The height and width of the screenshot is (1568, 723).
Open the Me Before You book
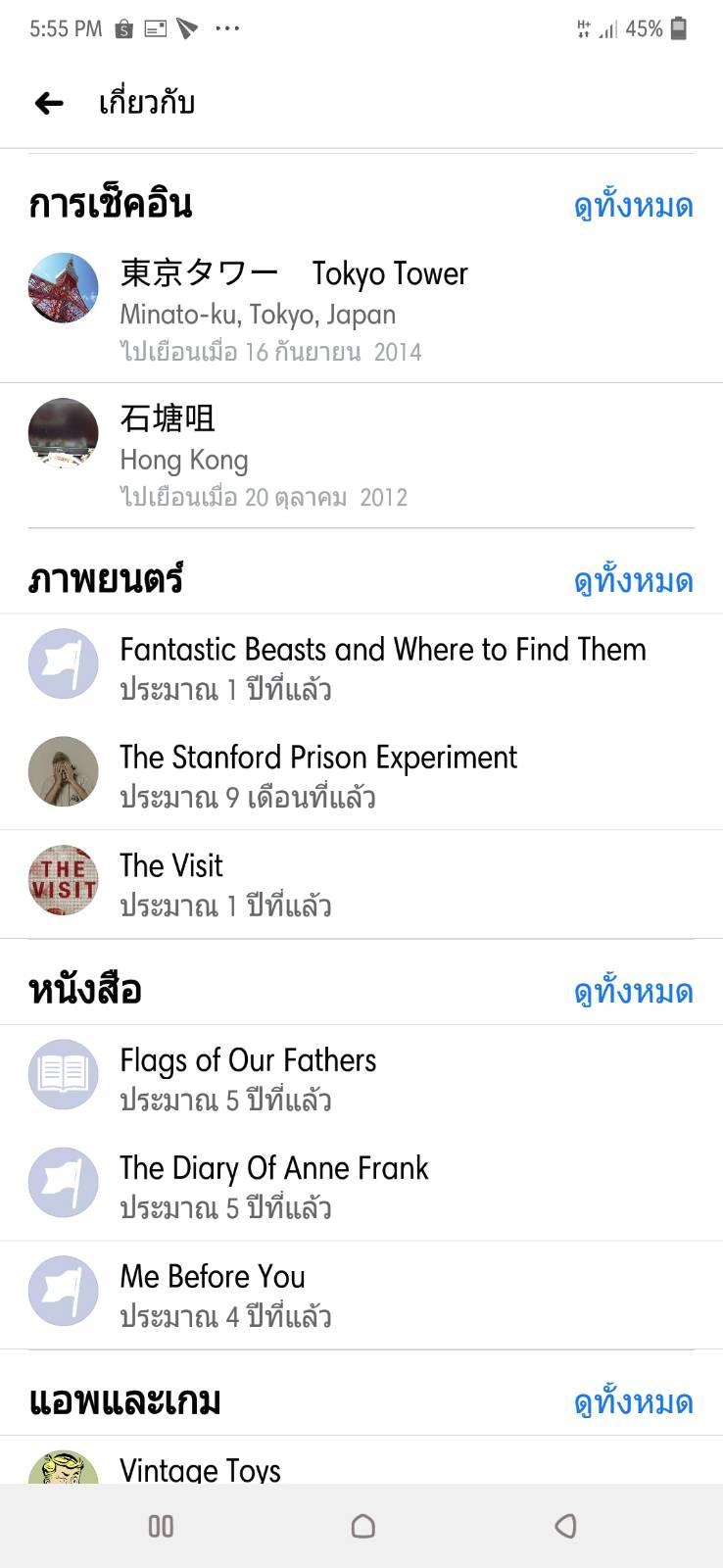pos(213,1277)
